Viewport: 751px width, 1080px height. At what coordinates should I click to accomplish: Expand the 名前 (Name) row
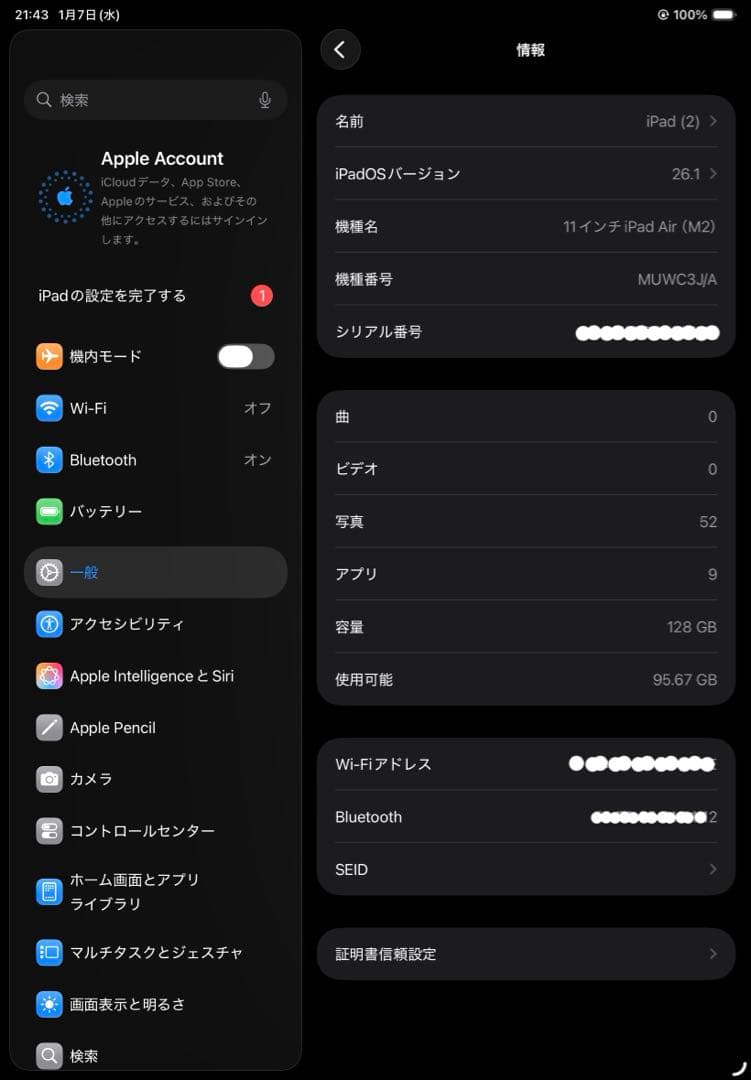tap(525, 121)
